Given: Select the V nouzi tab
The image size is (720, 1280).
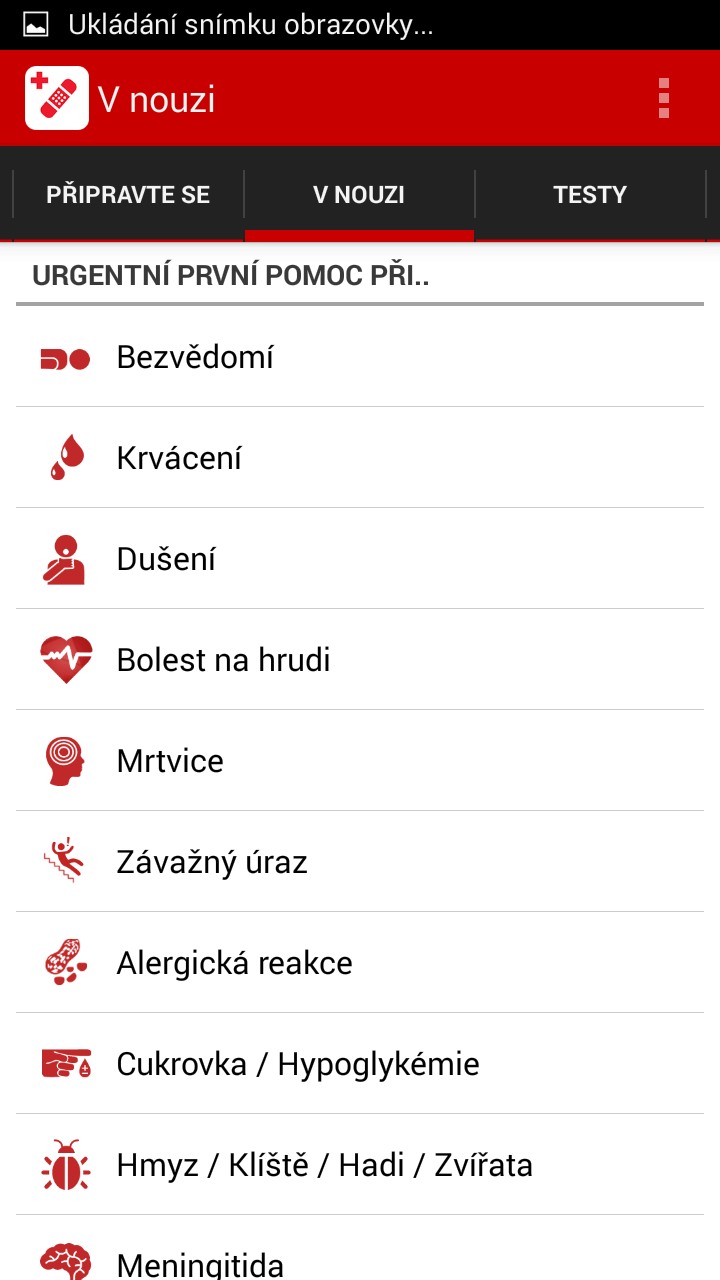Looking at the screenshot, I should (359, 194).
